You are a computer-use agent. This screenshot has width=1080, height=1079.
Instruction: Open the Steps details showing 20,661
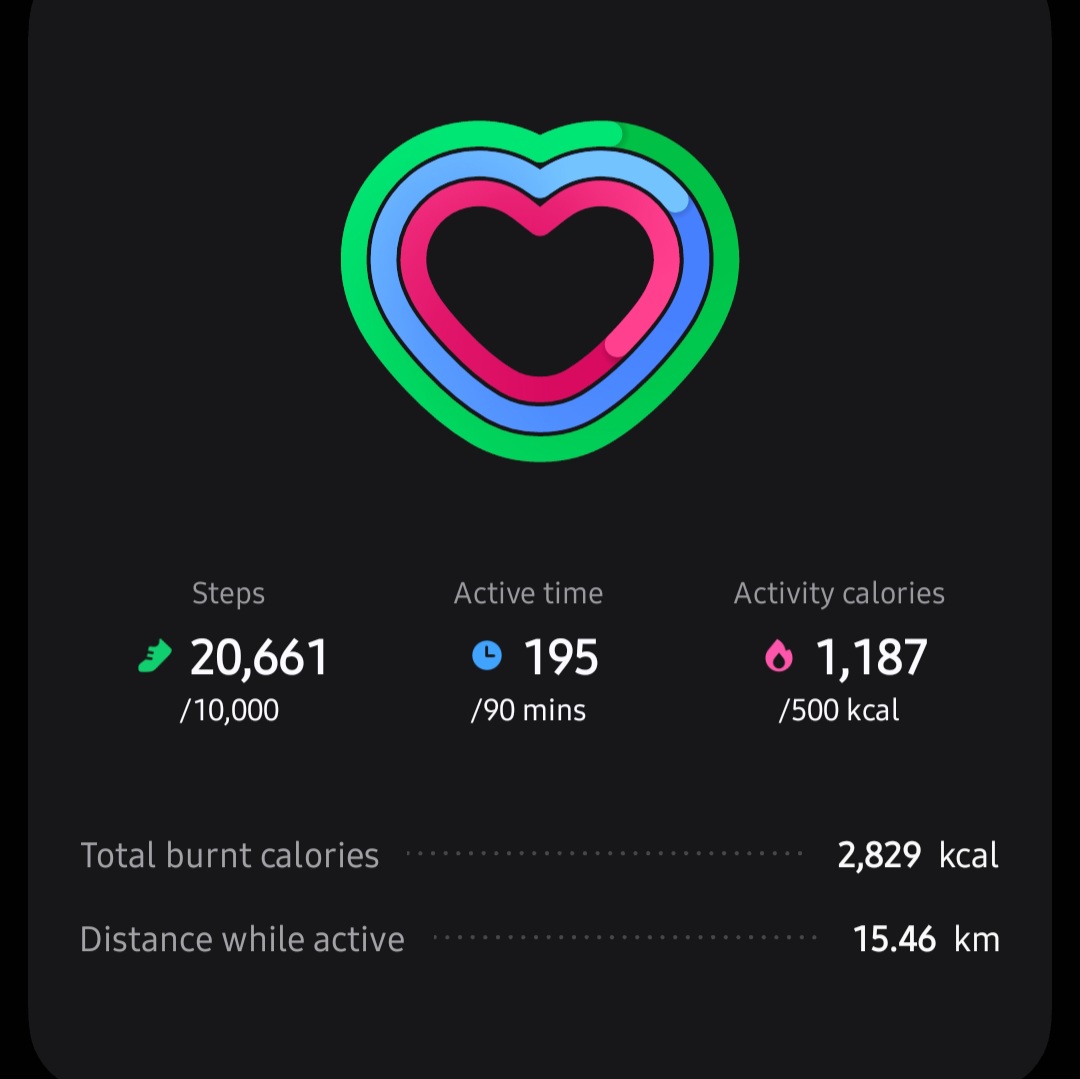tap(232, 657)
